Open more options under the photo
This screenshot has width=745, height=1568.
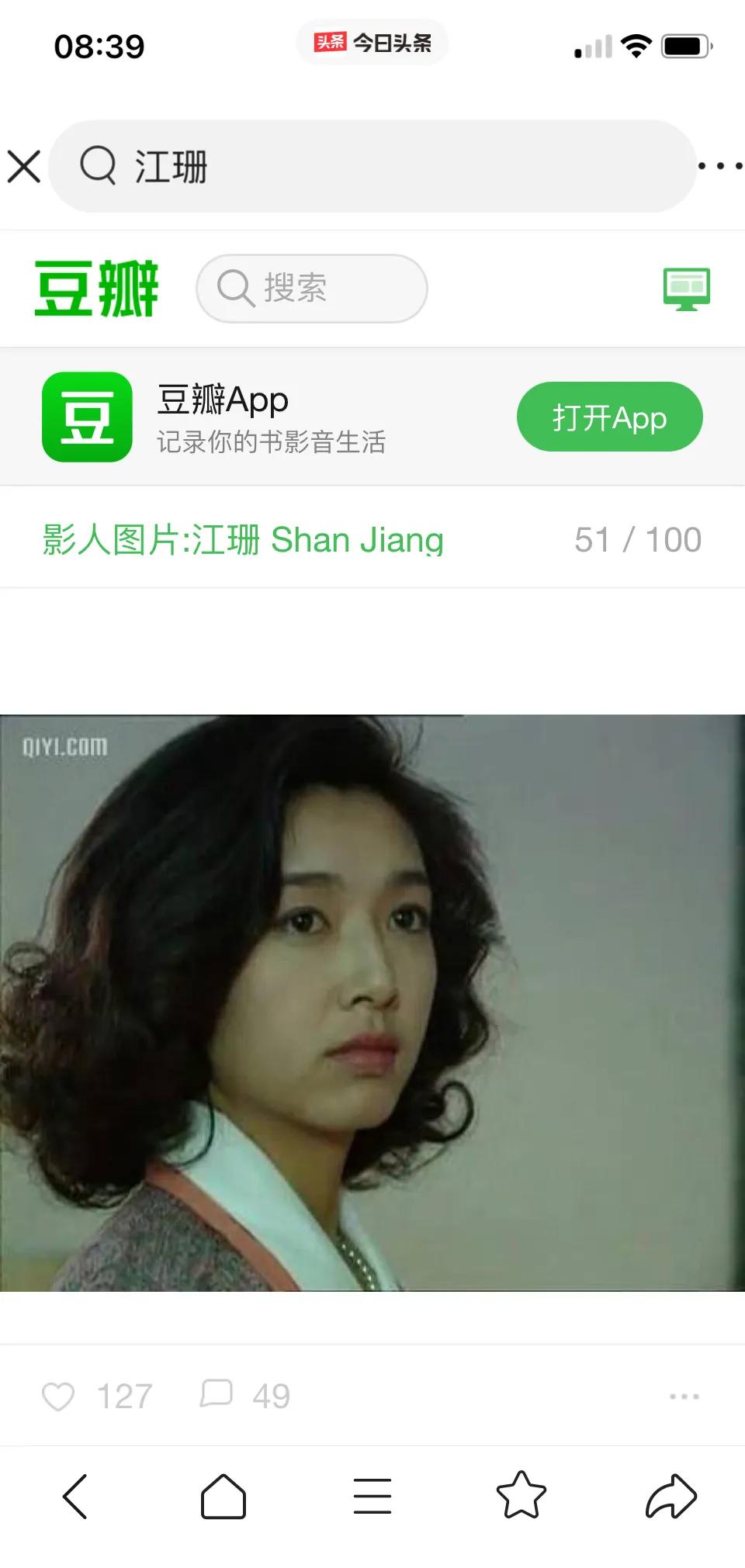coord(684,1396)
